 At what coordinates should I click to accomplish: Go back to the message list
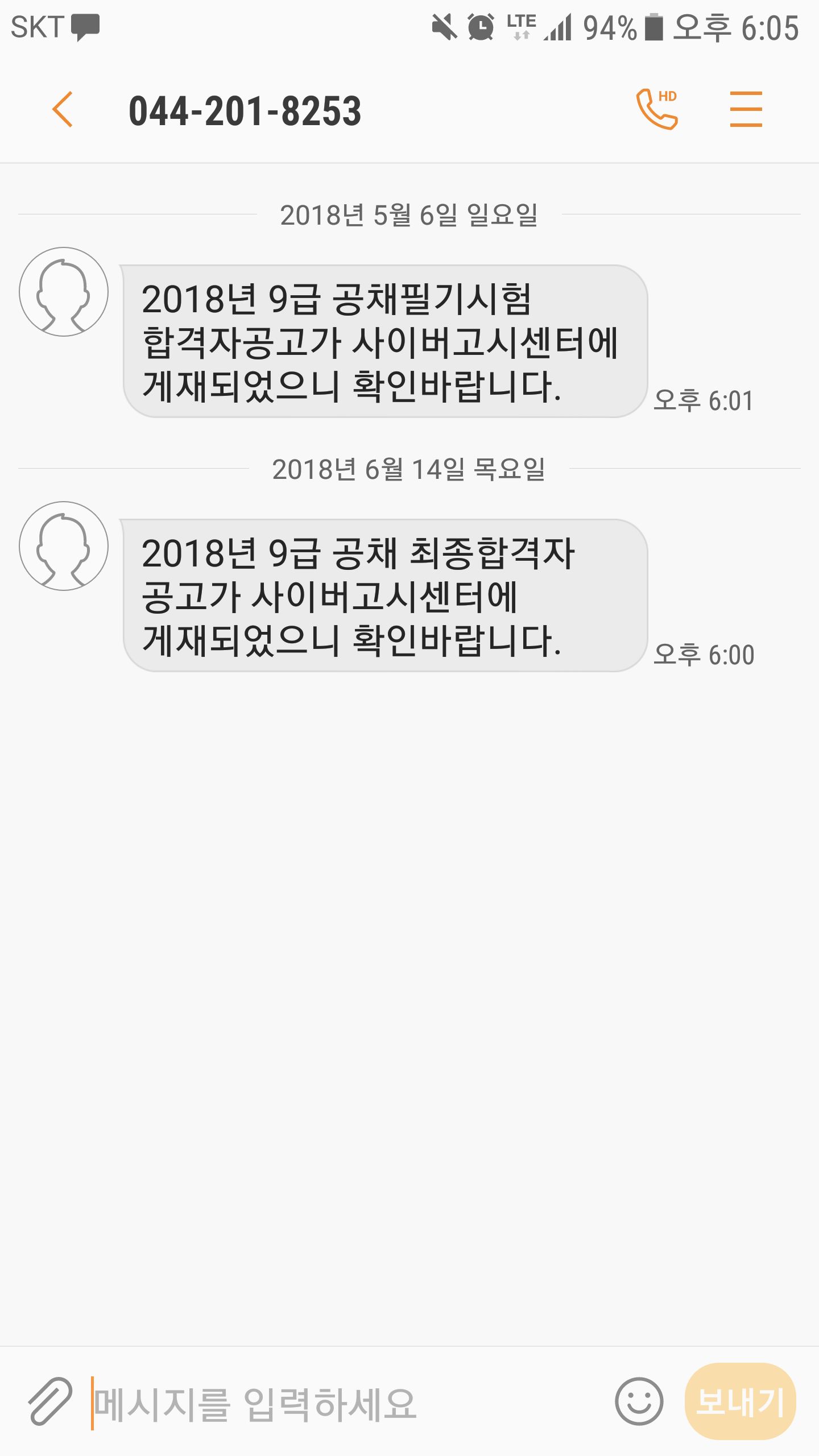click(x=63, y=109)
